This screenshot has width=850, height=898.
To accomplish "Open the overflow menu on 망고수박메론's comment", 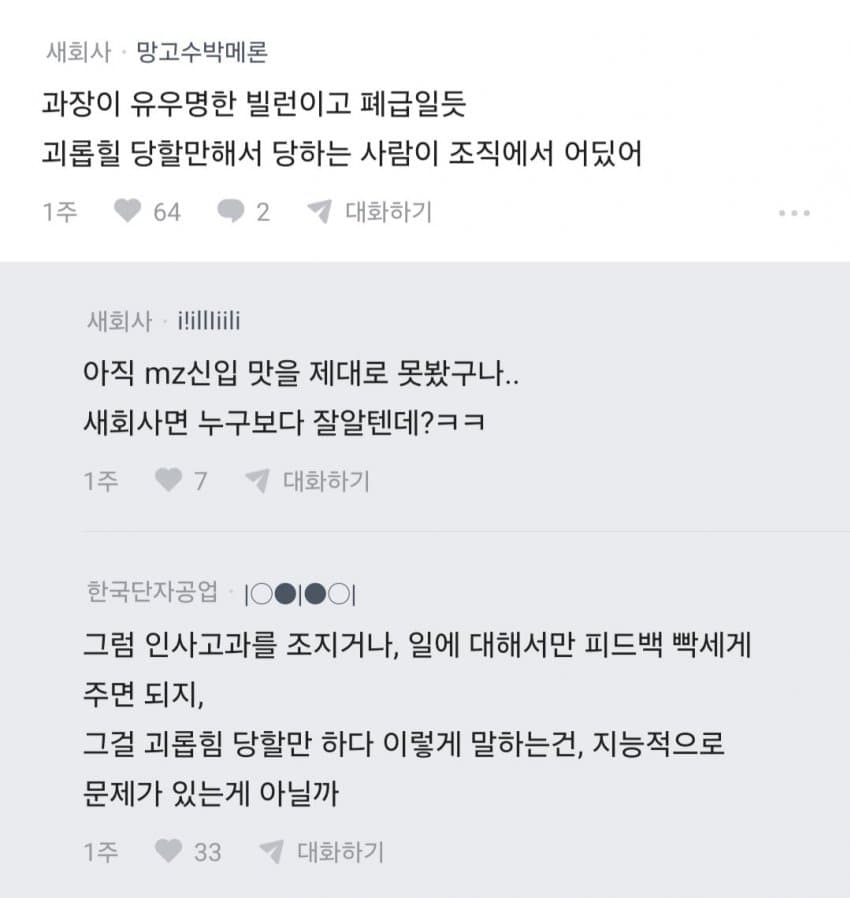I will coord(794,213).
